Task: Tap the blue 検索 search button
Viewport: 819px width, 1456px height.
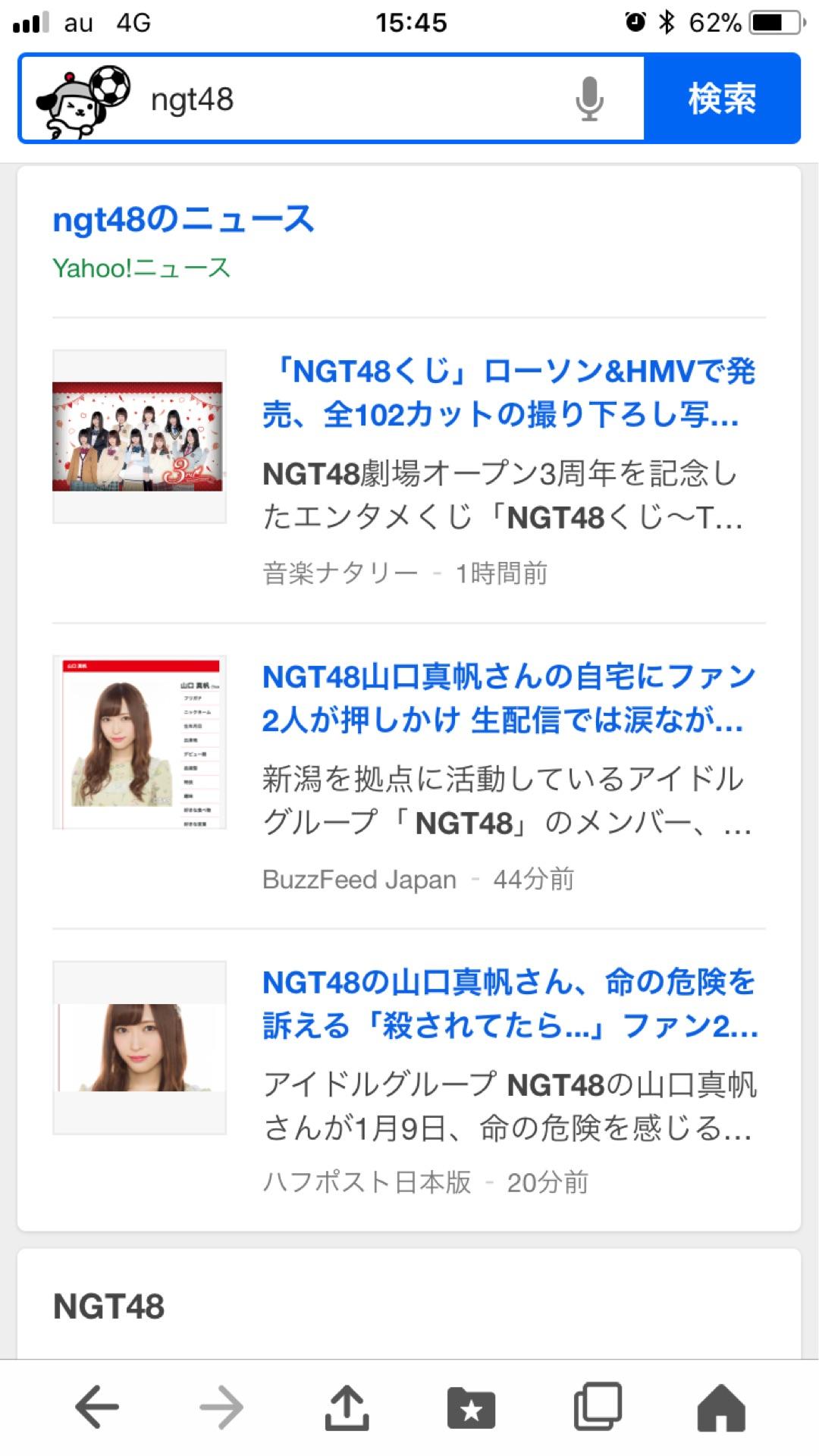Action: pos(721,99)
